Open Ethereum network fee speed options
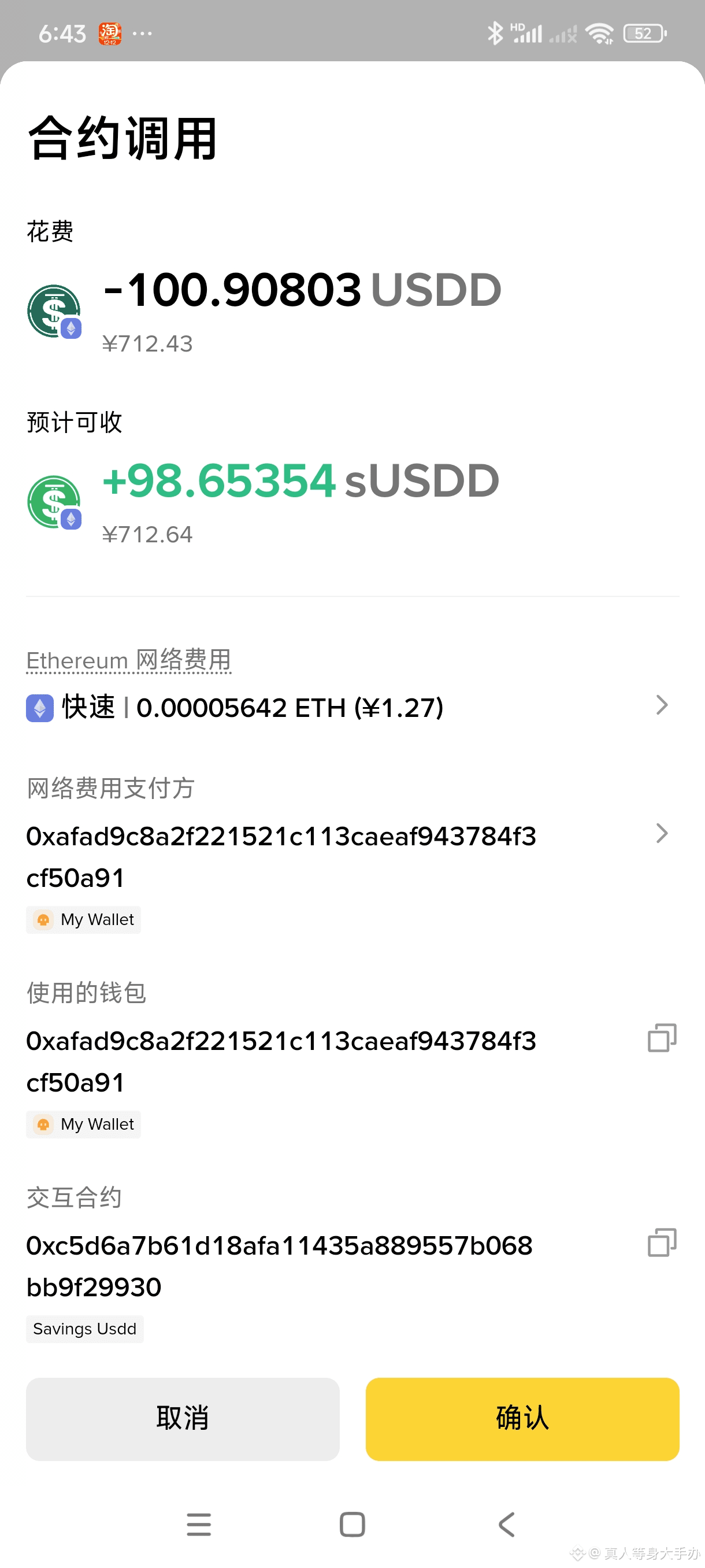Image resolution: width=705 pixels, height=1568 pixels. pyautogui.click(x=661, y=705)
